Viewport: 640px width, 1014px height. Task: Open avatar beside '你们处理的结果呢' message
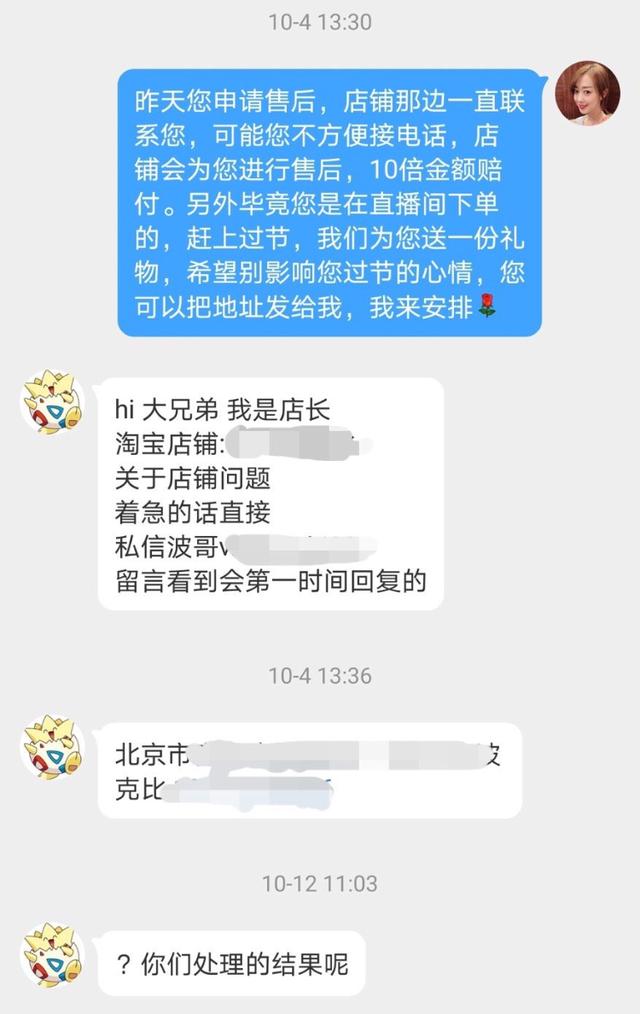click(x=51, y=953)
